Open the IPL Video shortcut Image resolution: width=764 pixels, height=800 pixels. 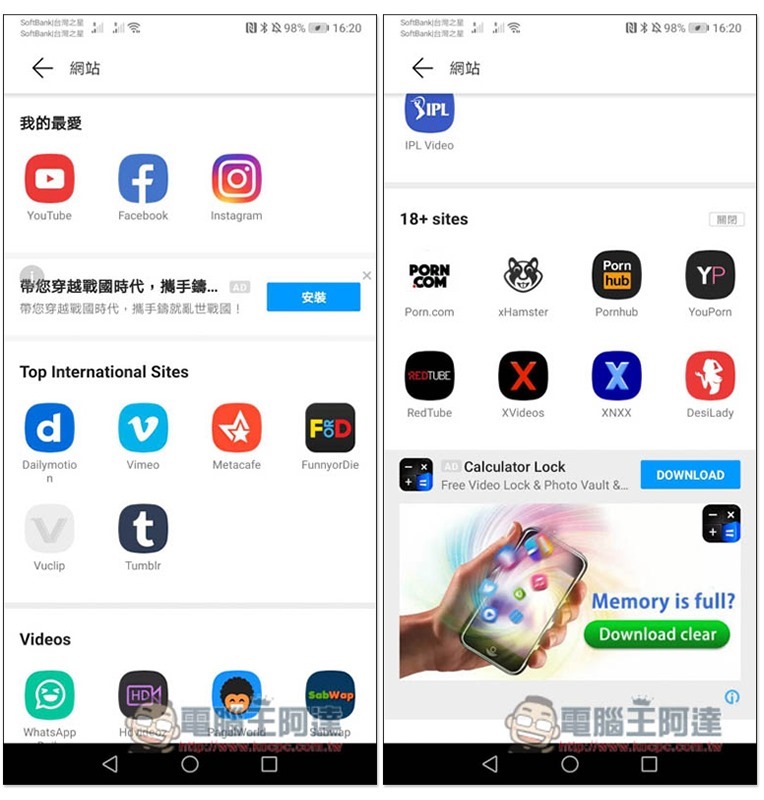429,112
